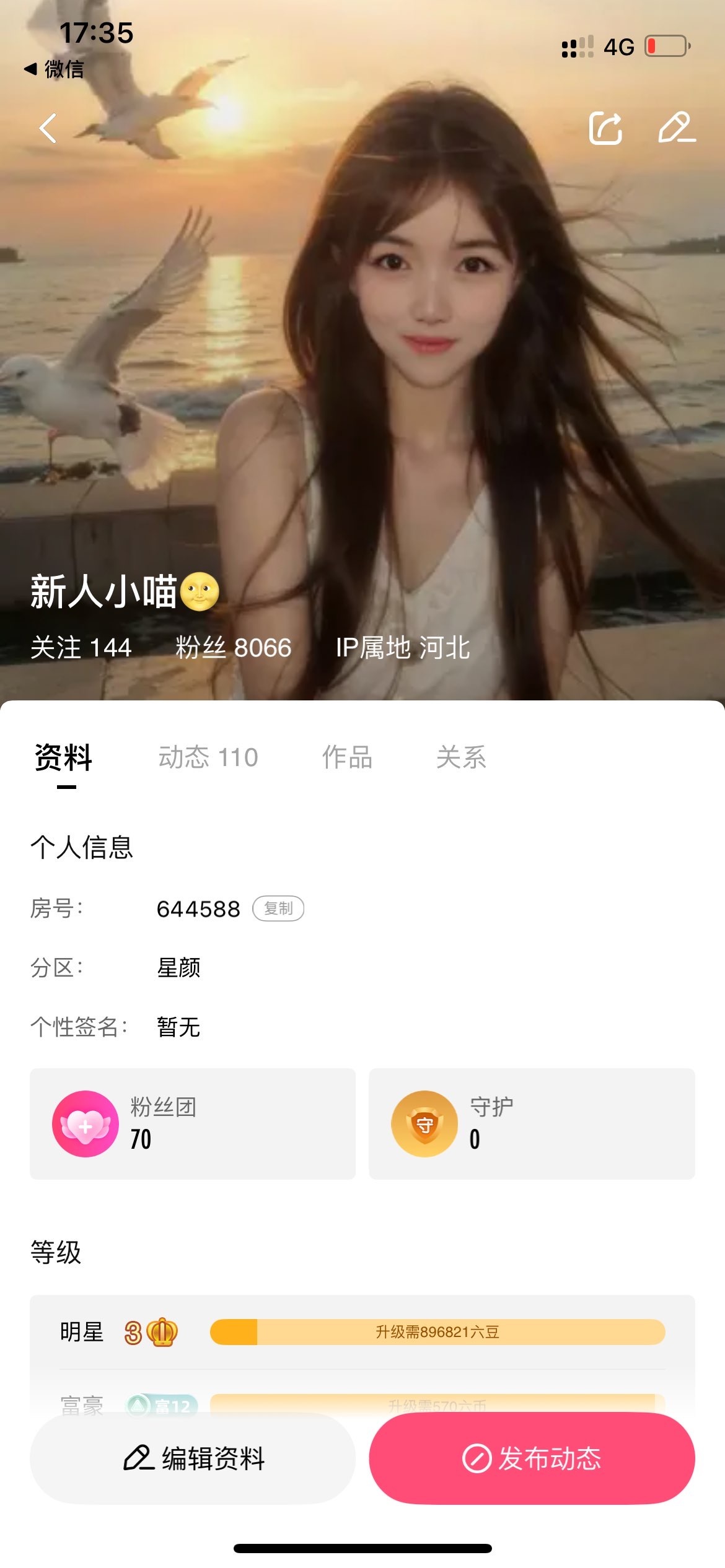This screenshot has width=725, height=1568.
Task: Share this profile page
Action: pos(605,128)
